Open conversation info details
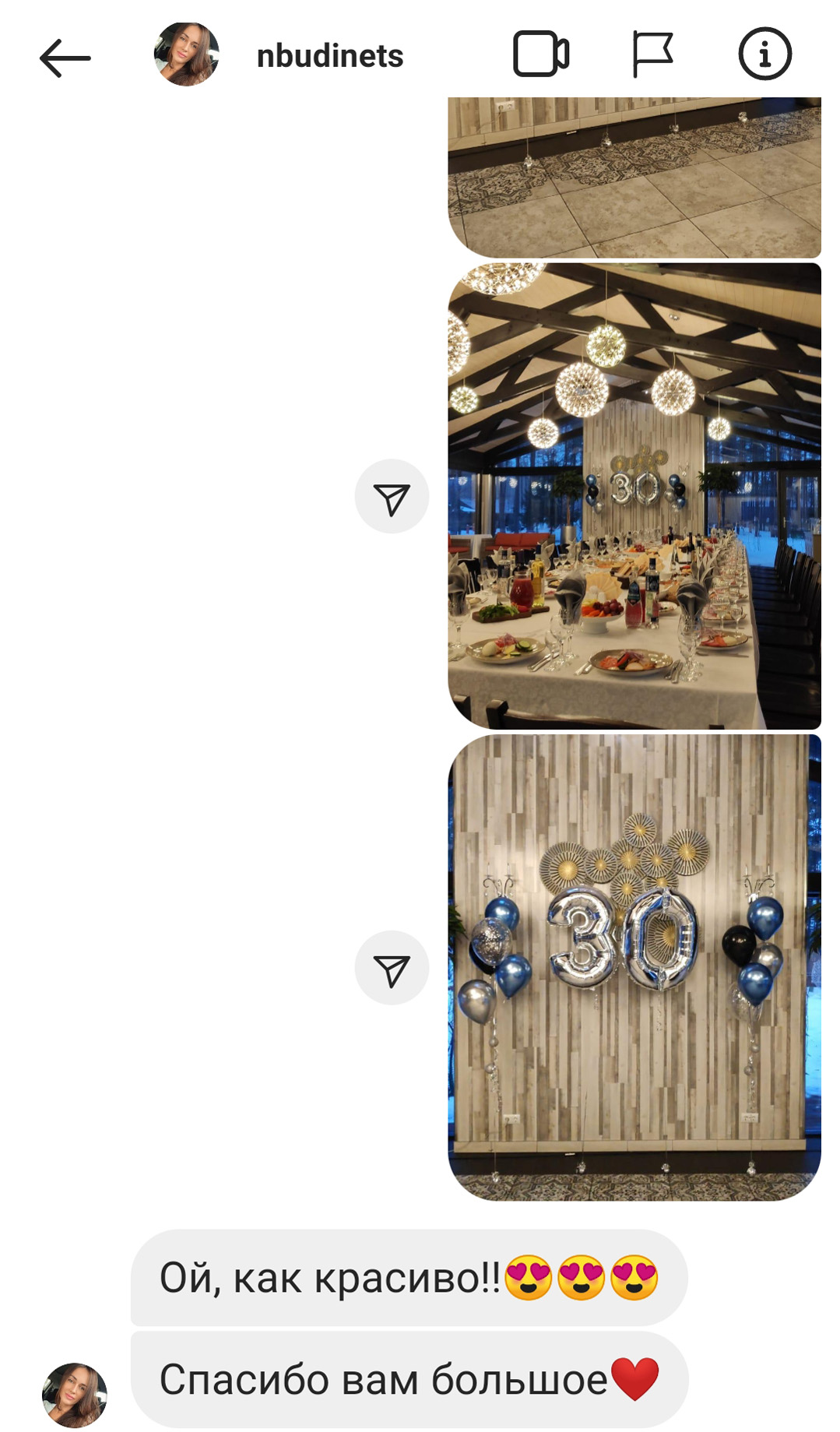Screen dimensions: 840x1432 [x=764, y=54]
